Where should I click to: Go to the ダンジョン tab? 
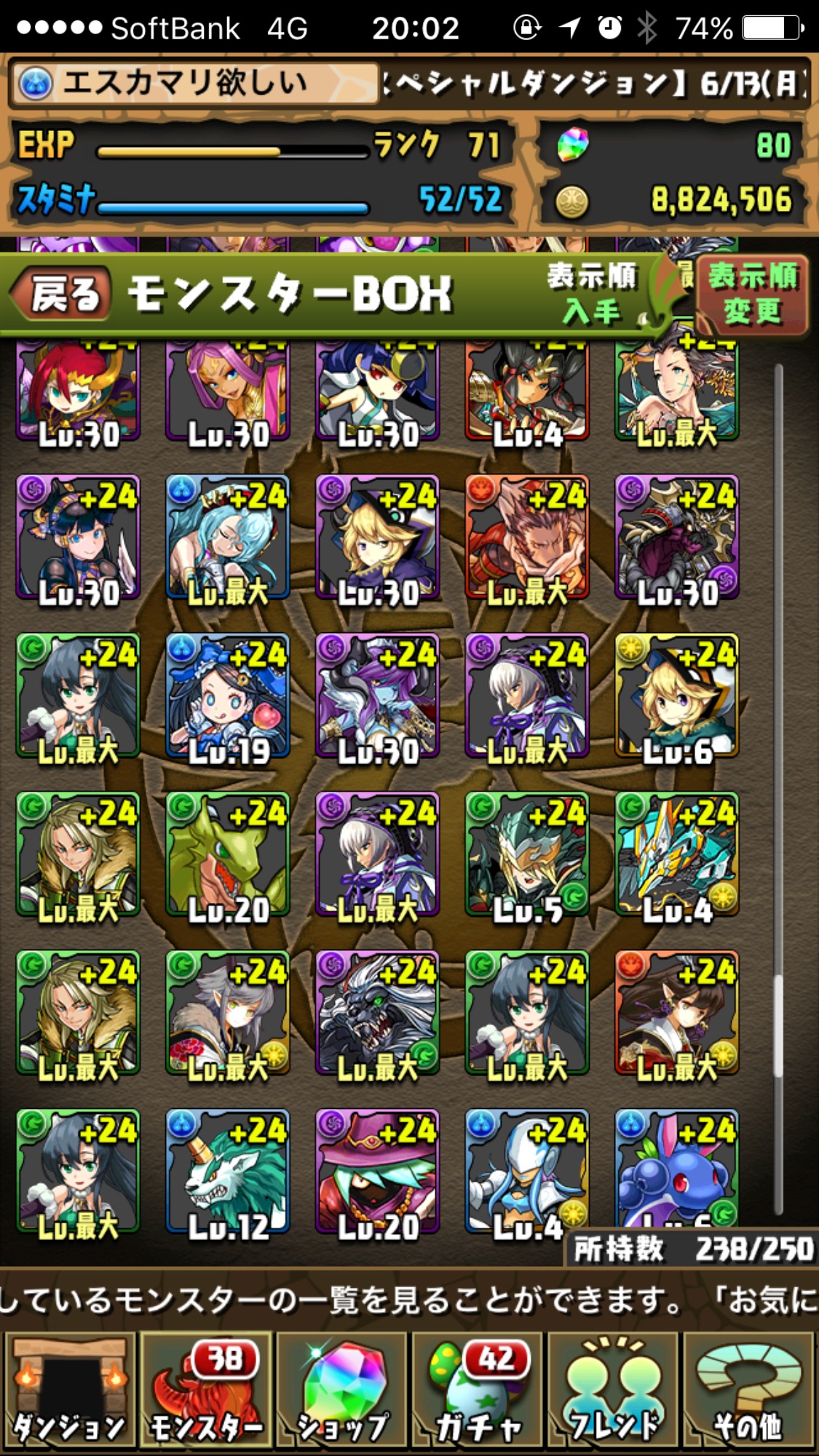(69, 1391)
